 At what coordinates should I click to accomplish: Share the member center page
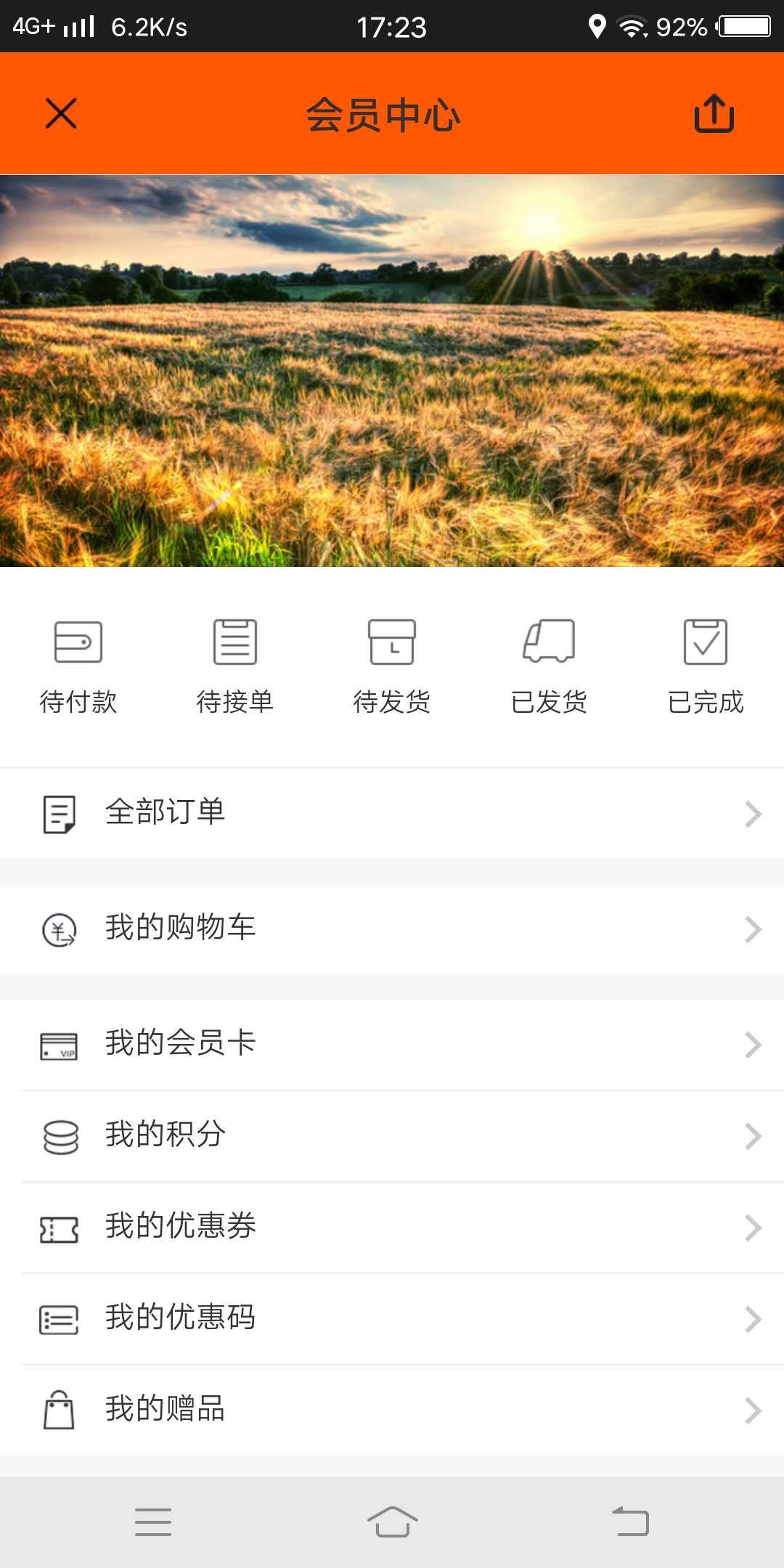pyautogui.click(x=714, y=114)
